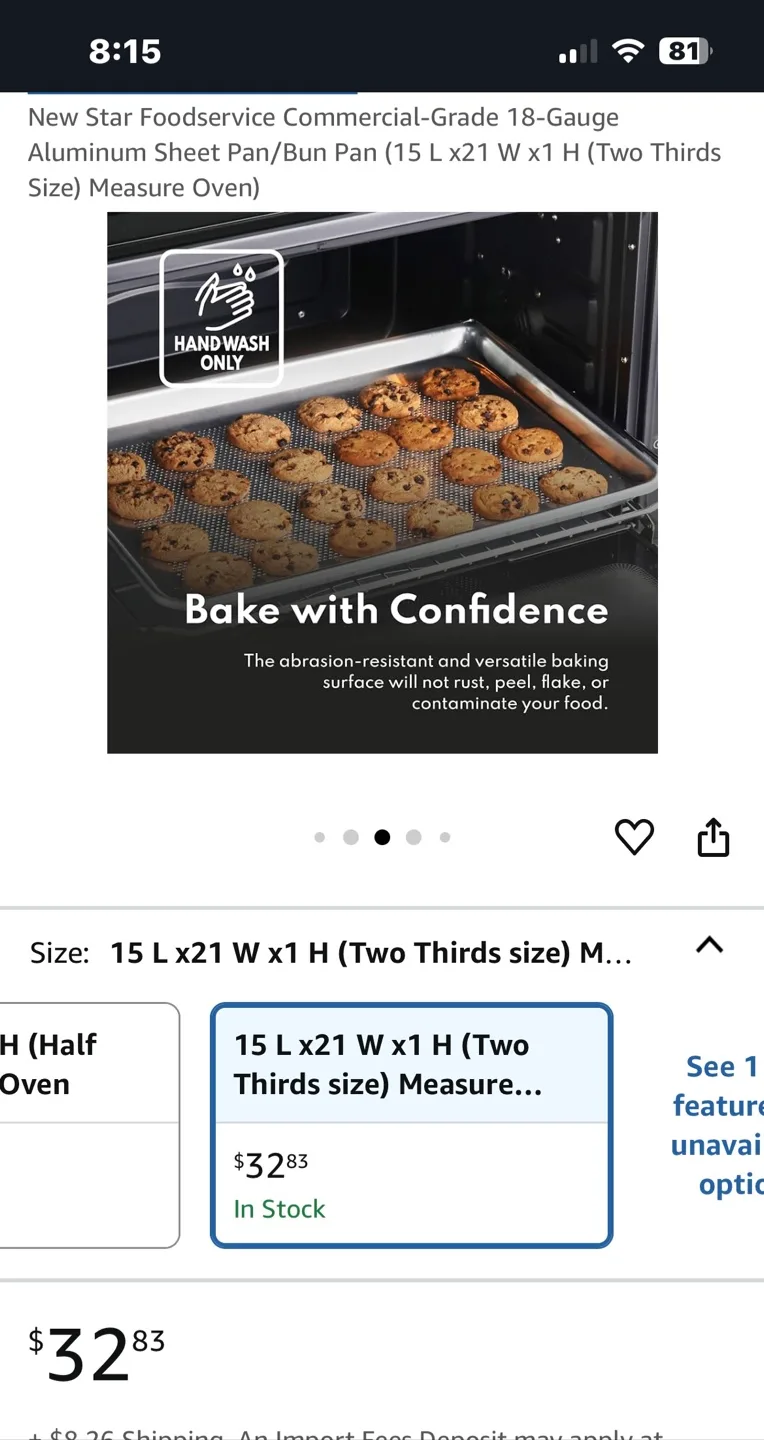This screenshot has height=1440, width=764.
Task: Tap the share icon for this product
Action: [x=713, y=837]
